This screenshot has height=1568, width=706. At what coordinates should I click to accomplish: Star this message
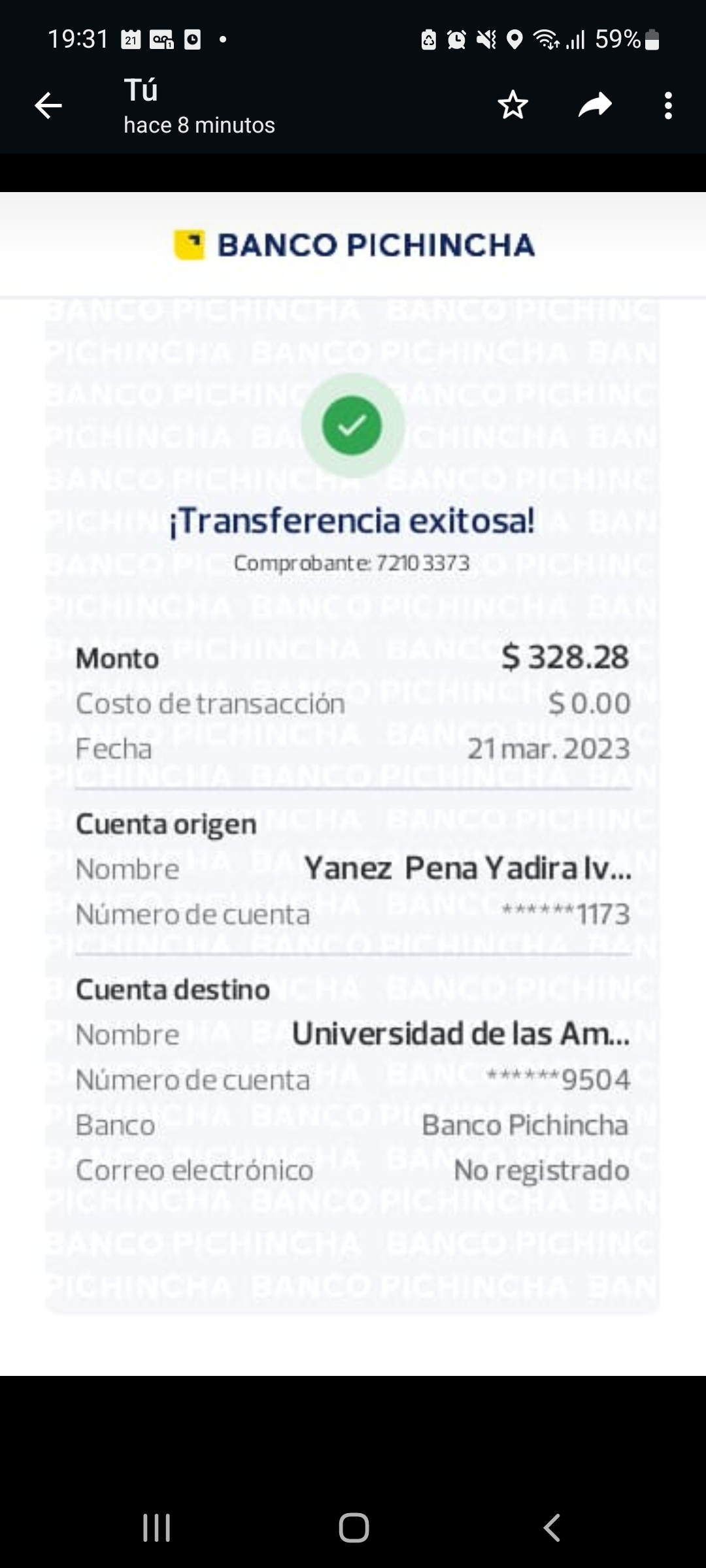pos(513,105)
